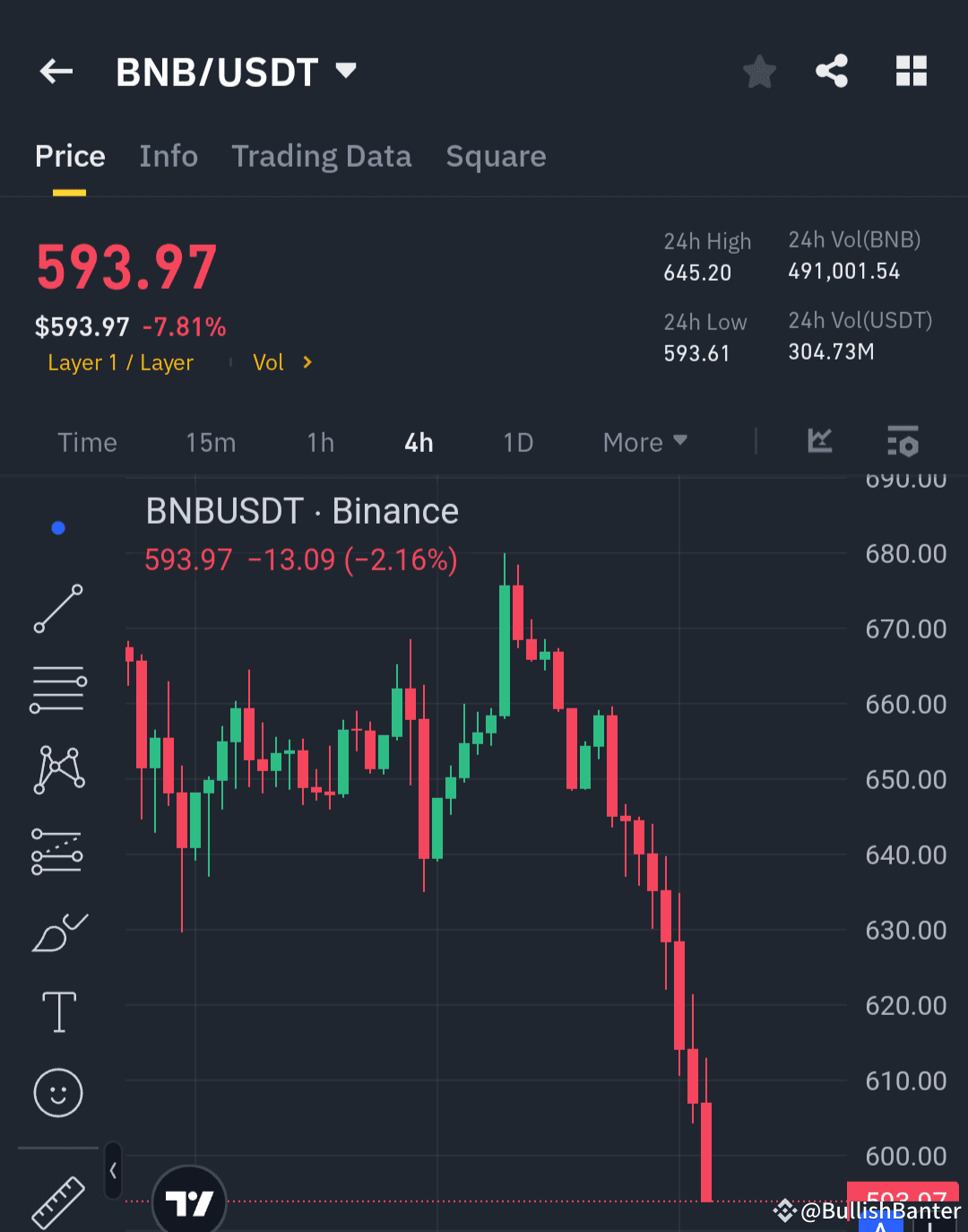968x1232 pixels.
Task: Open the Square tab
Action: point(496,156)
